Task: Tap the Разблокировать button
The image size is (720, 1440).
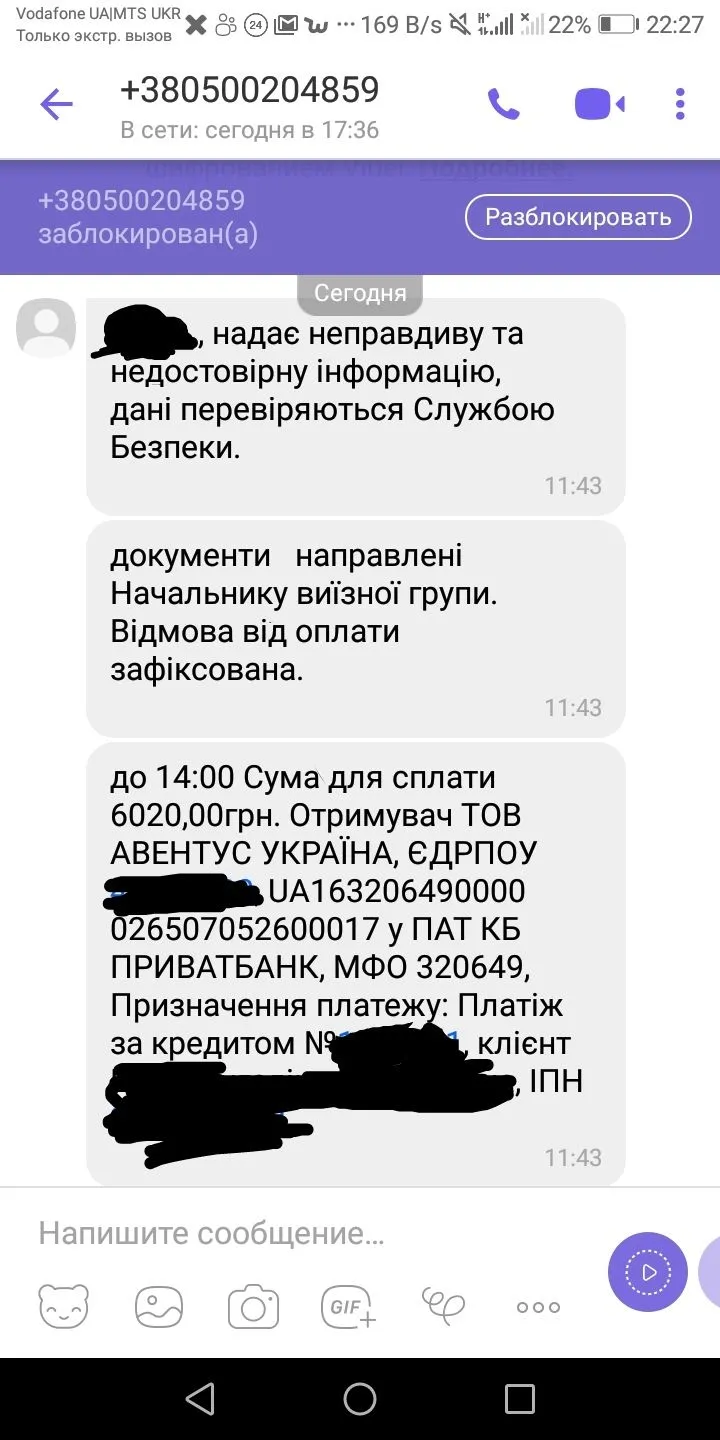Action: 578,217
